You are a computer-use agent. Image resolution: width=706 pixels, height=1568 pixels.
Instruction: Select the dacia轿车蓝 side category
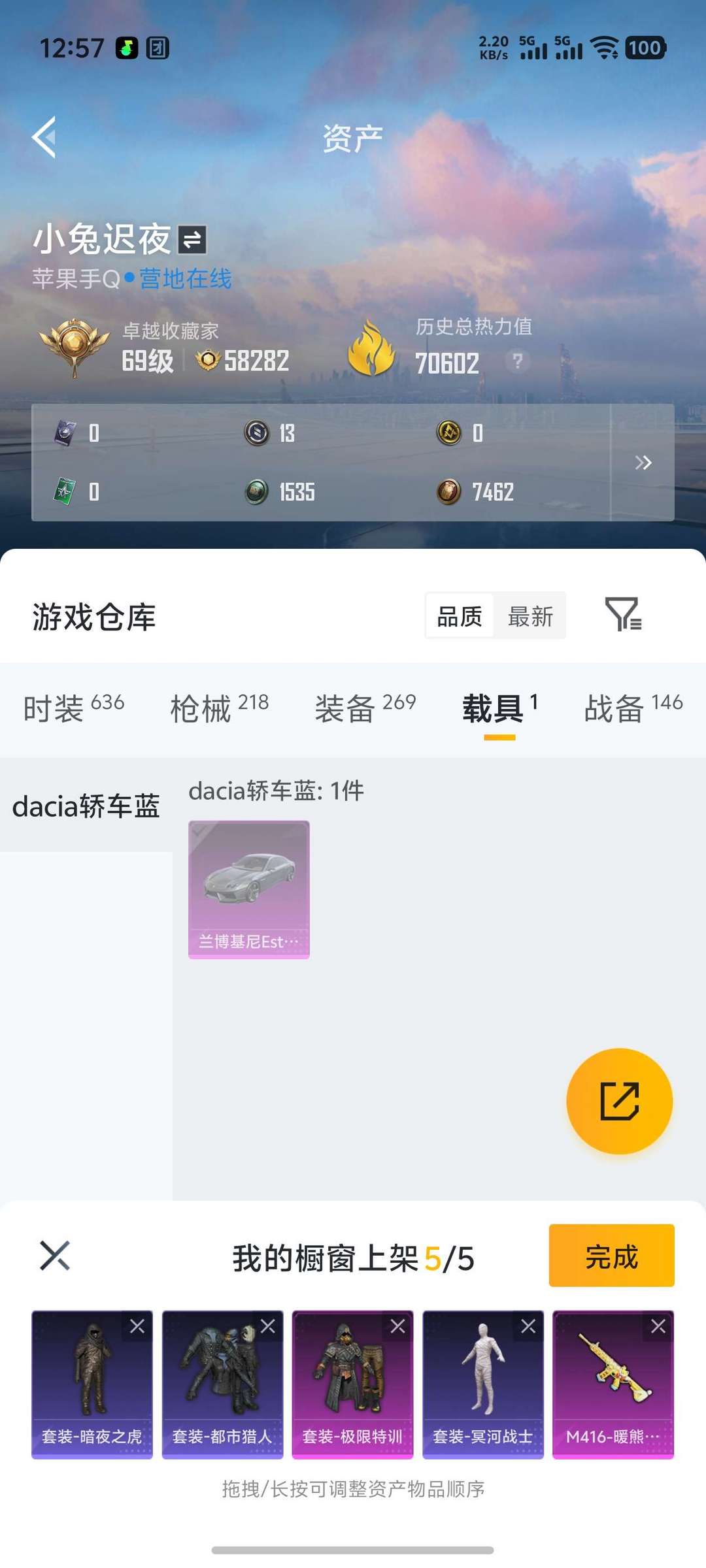coord(86,806)
